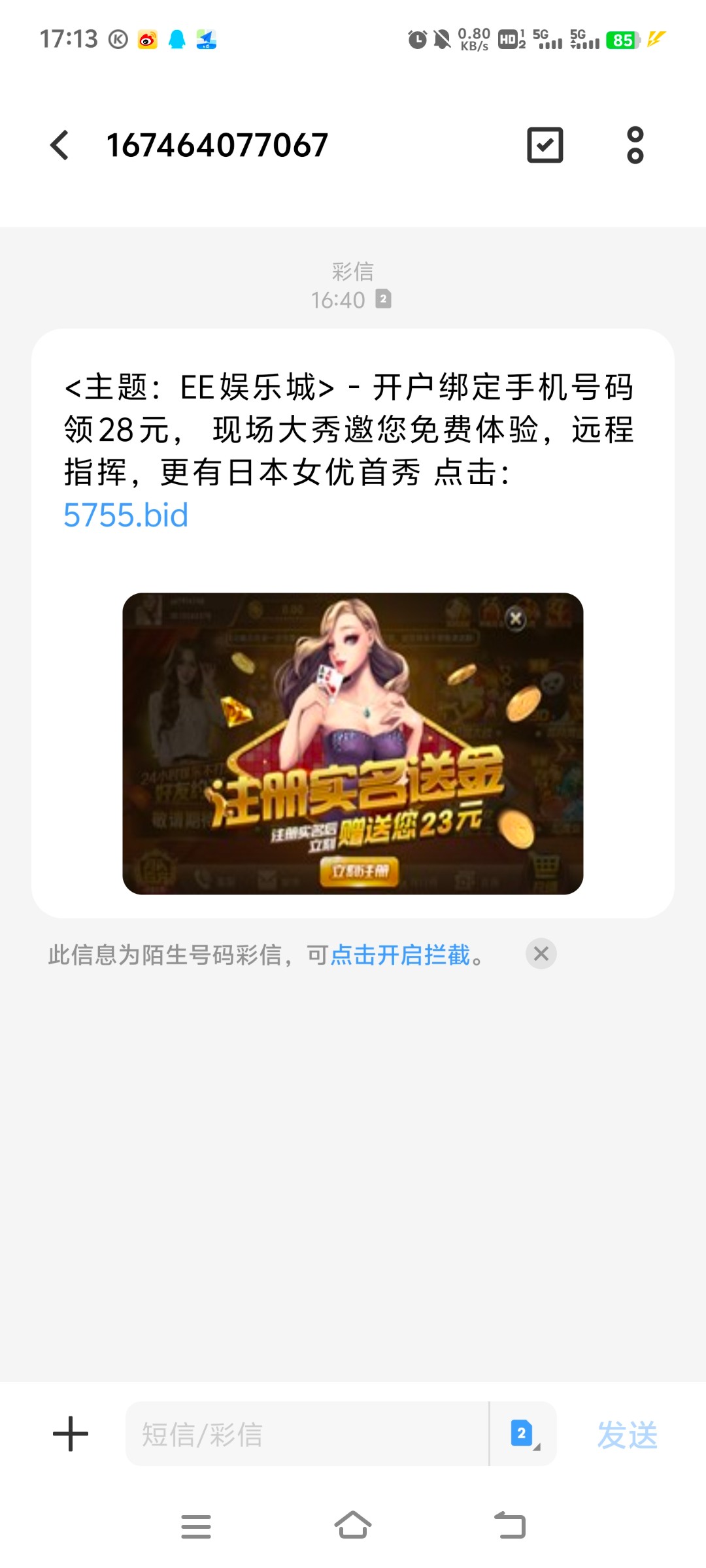The height and width of the screenshot is (1568, 706).
Task: Switch the SIM card selector
Action: pyautogui.click(x=523, y=1434)
